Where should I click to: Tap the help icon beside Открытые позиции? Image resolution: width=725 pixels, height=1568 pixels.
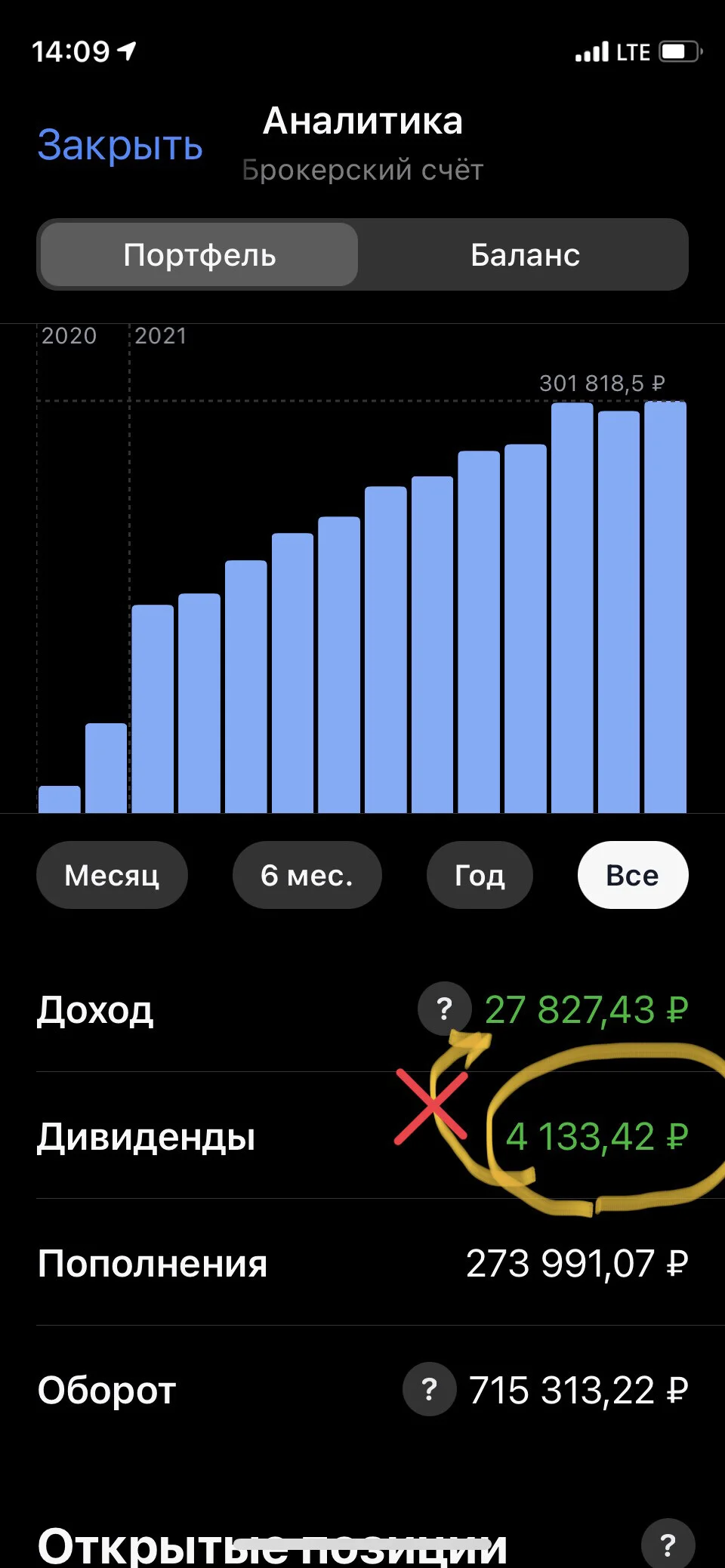pyautogui.click(x=668, y=1545)
